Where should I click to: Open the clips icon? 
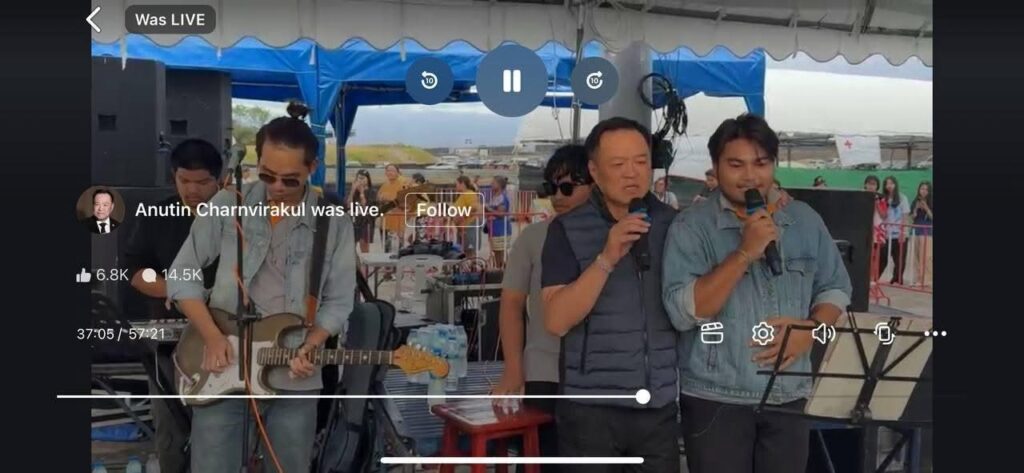pos(712,334)
